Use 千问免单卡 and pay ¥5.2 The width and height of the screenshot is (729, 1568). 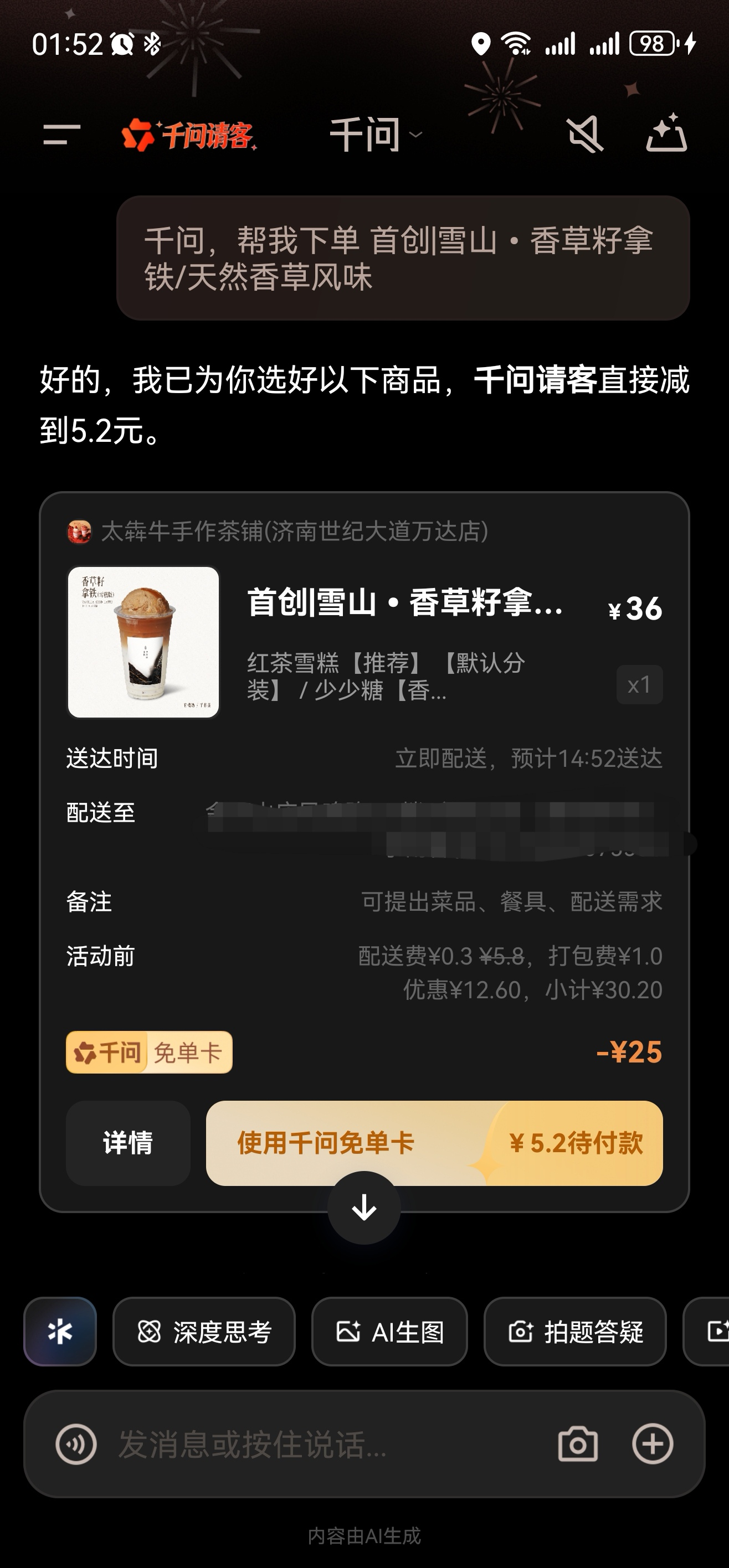[x=434, y=1143]
